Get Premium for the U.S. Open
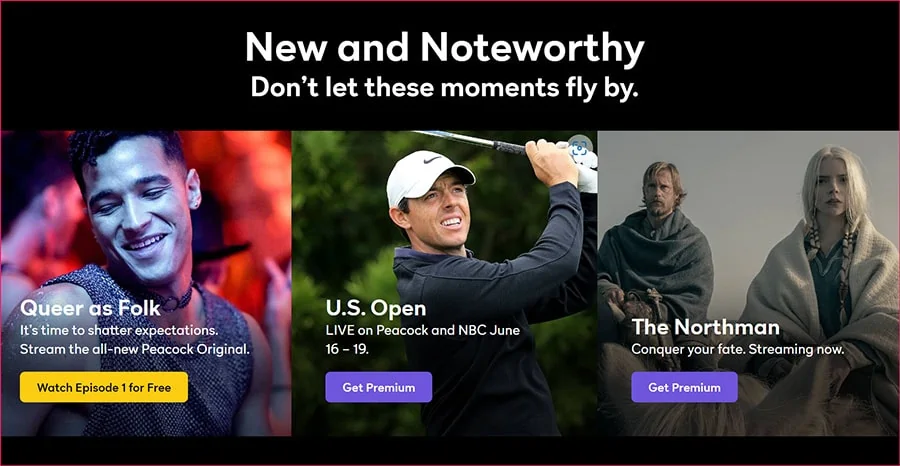 click(378, 387)
